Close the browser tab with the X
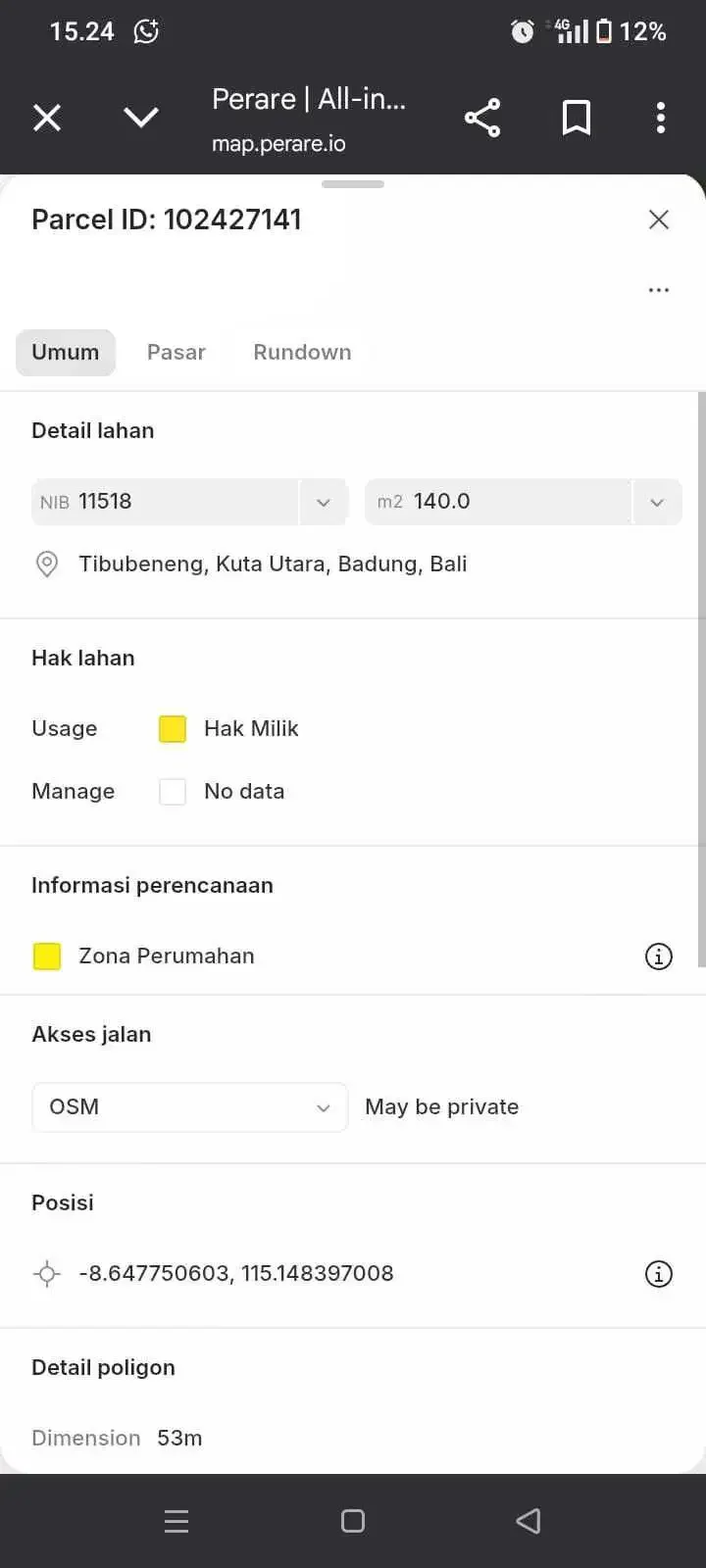The width and height of the screenshot is (706, 1568). [47, 118]
